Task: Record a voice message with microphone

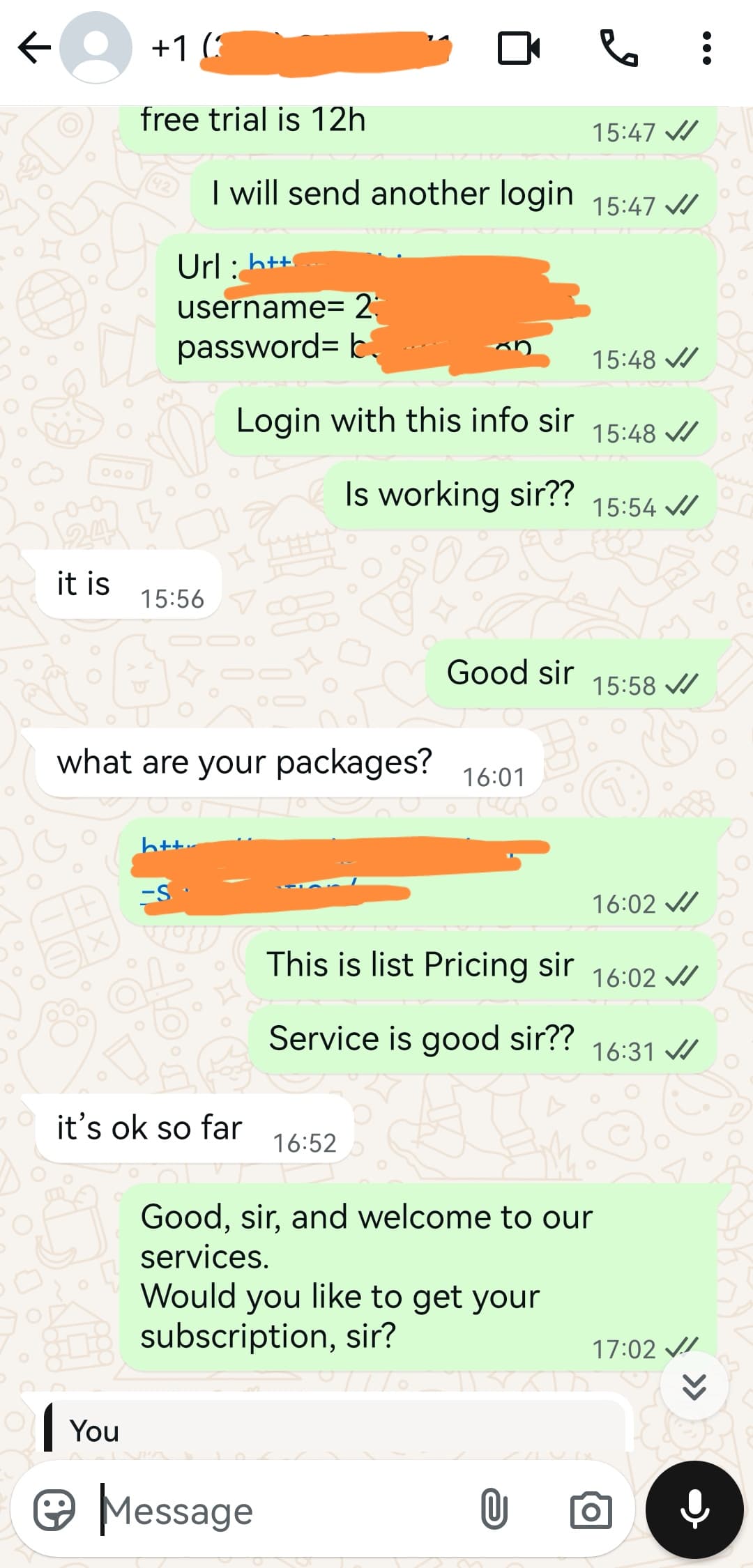Action: tap(694, 1509)
